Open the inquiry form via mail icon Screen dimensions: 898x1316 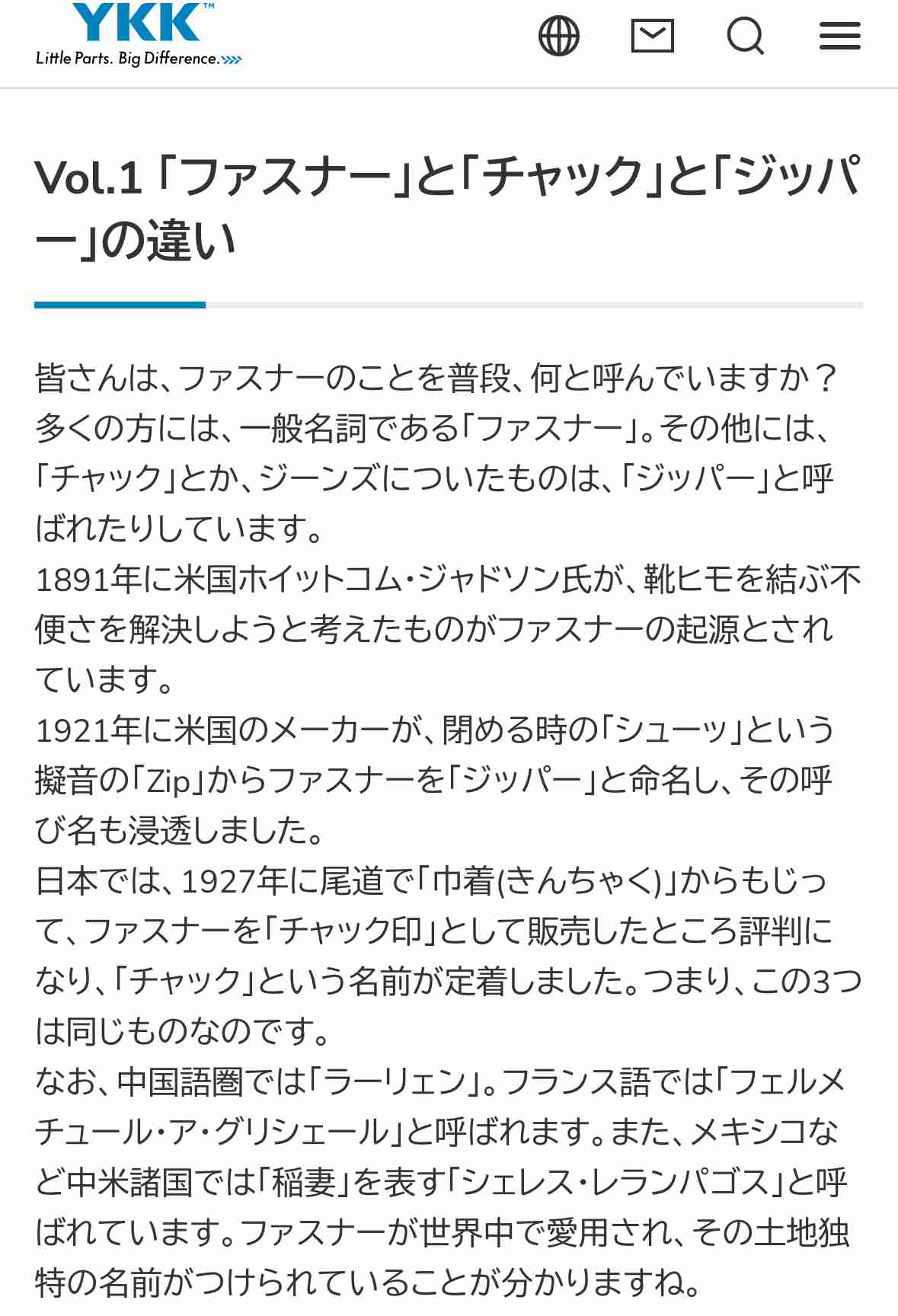tap(654, 35)
